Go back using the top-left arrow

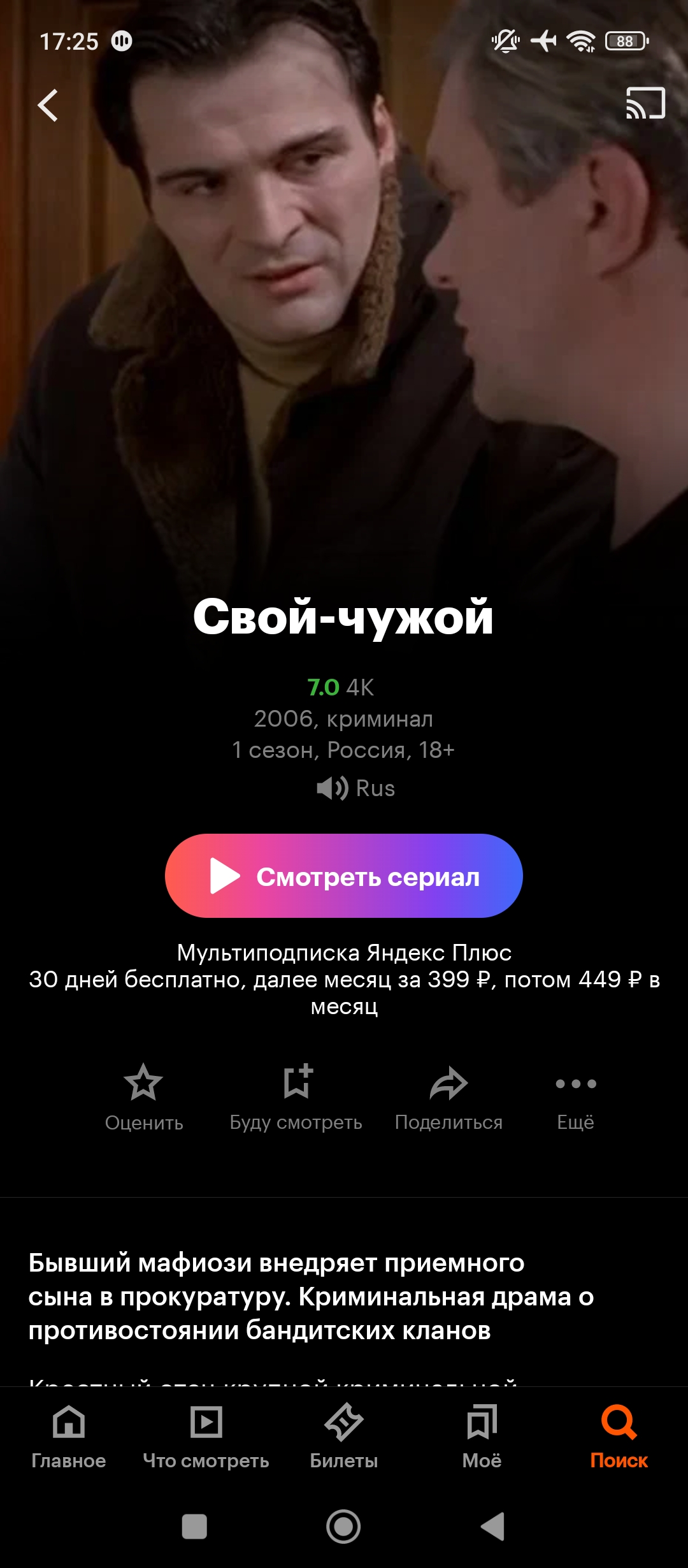(x=48, y=105)
